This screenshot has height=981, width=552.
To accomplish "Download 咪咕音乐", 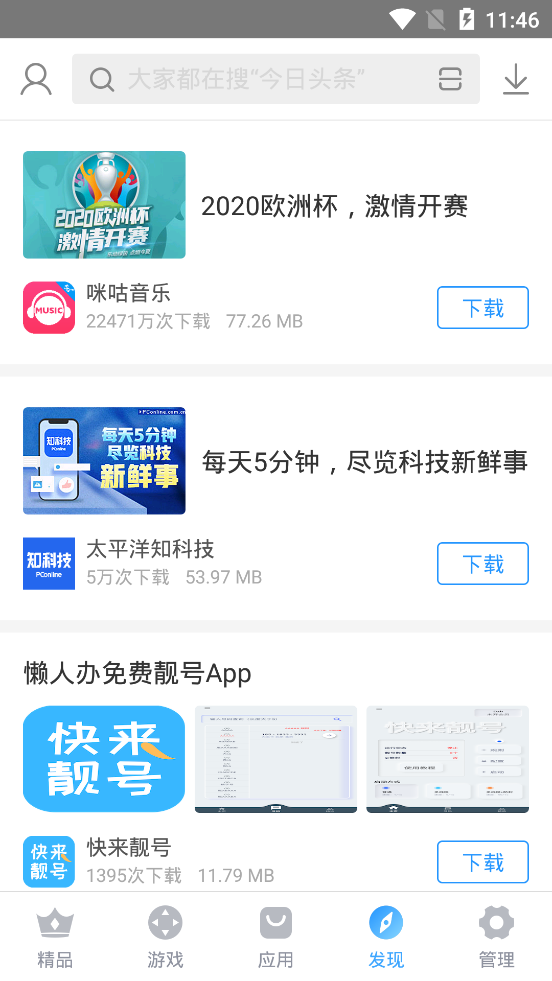I will pyautogui.click(x=483, y=307).
